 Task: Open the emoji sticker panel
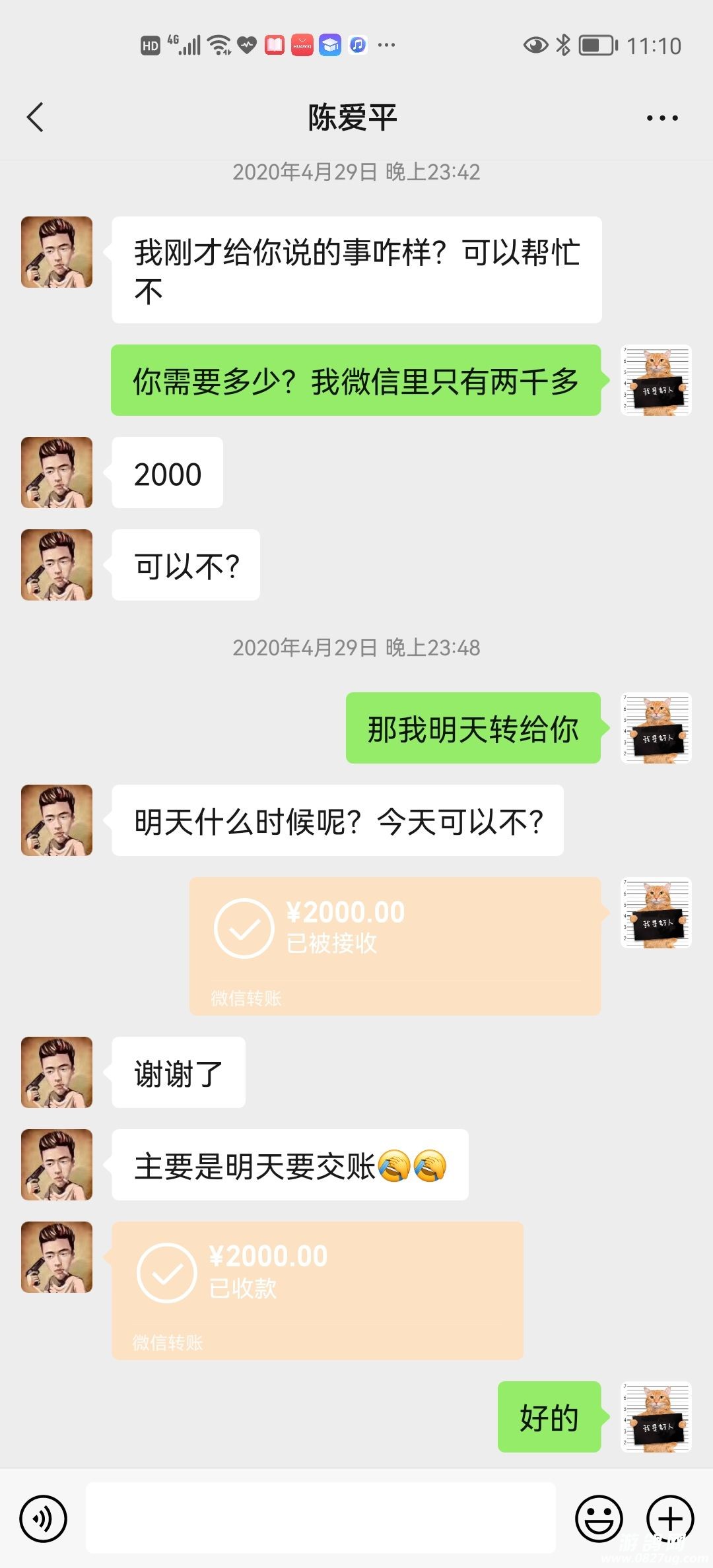pos(599,1518)
